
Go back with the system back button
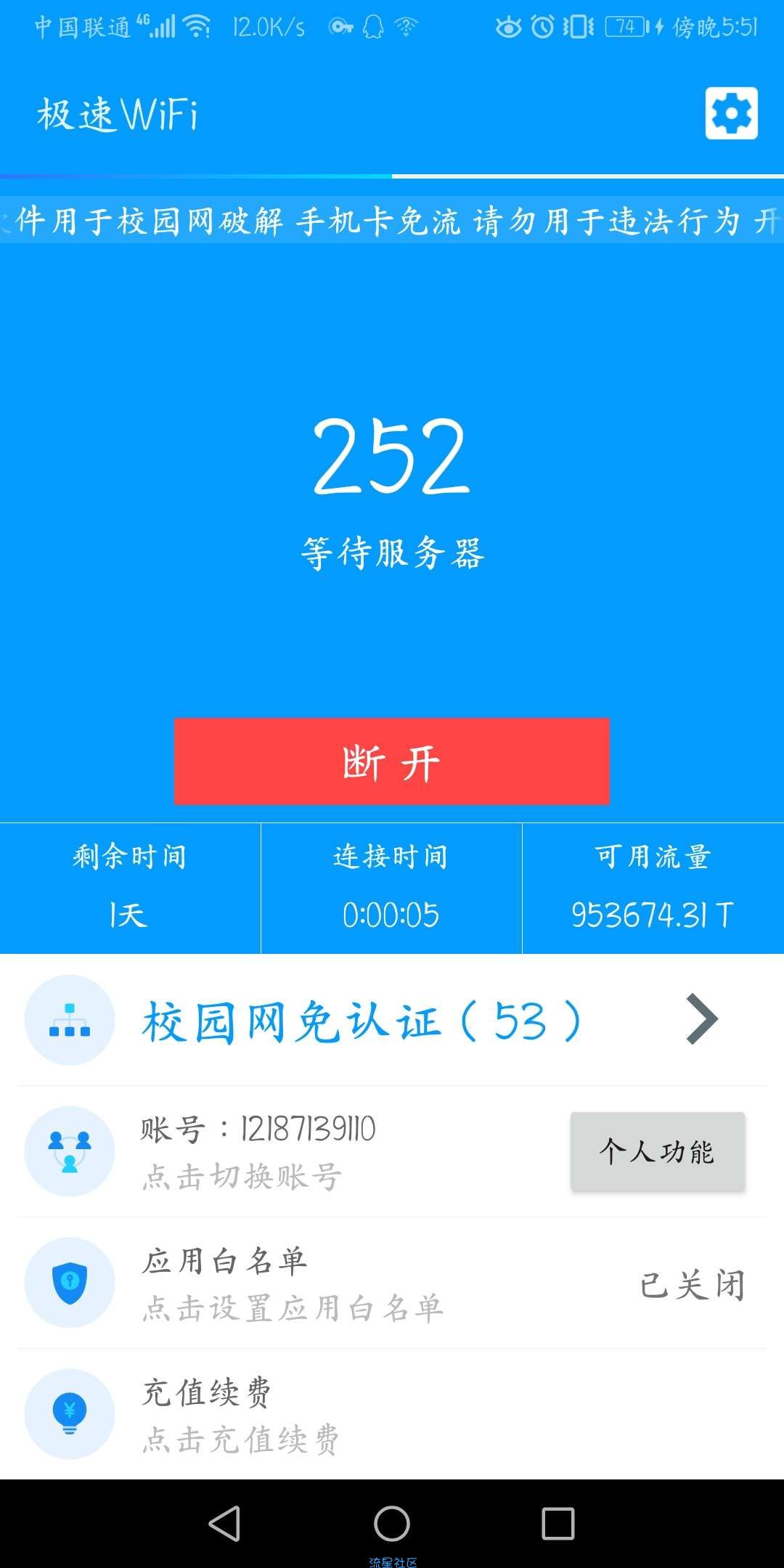coord(224,1523)
